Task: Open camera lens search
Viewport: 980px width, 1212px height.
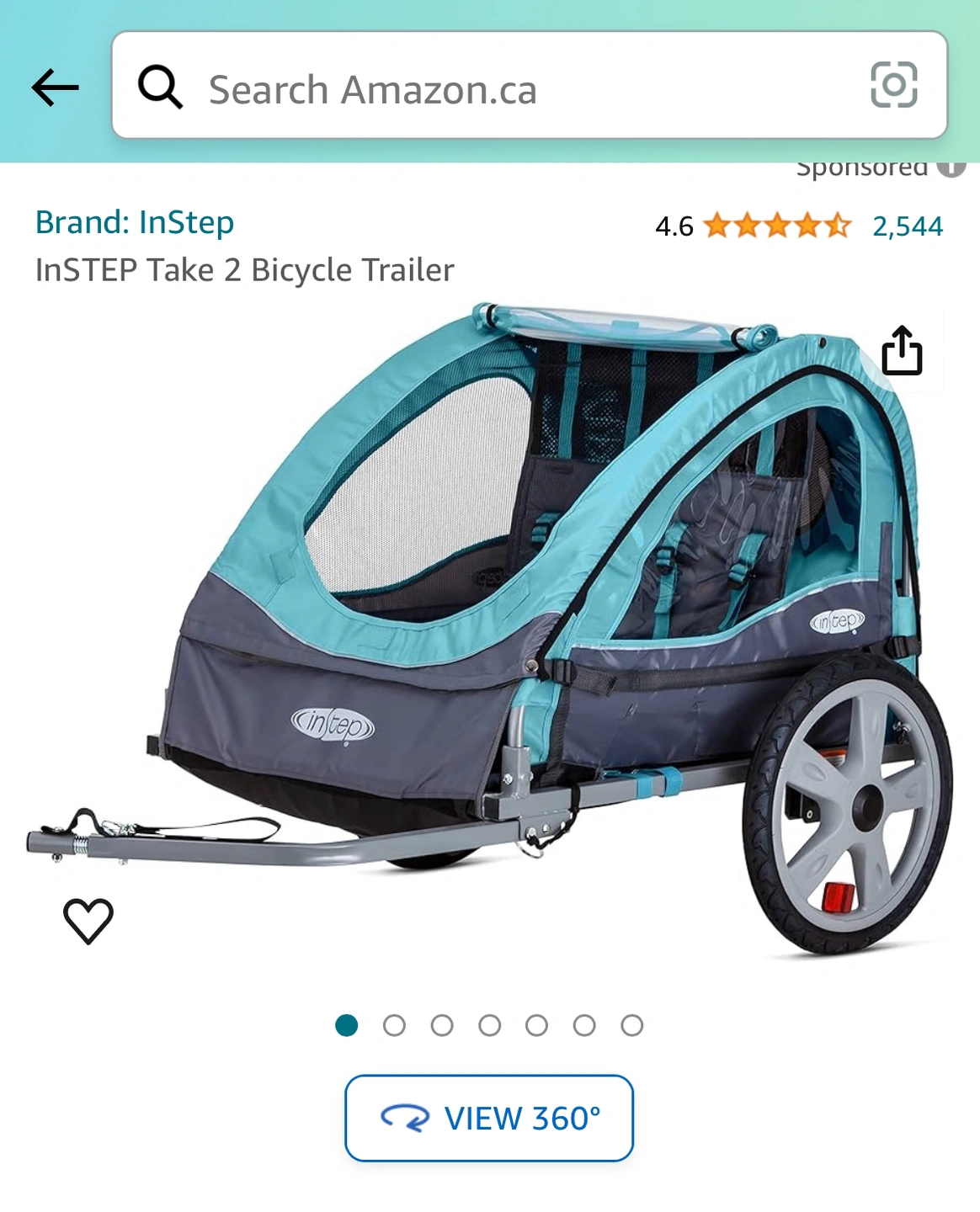Action: point(893,85)
